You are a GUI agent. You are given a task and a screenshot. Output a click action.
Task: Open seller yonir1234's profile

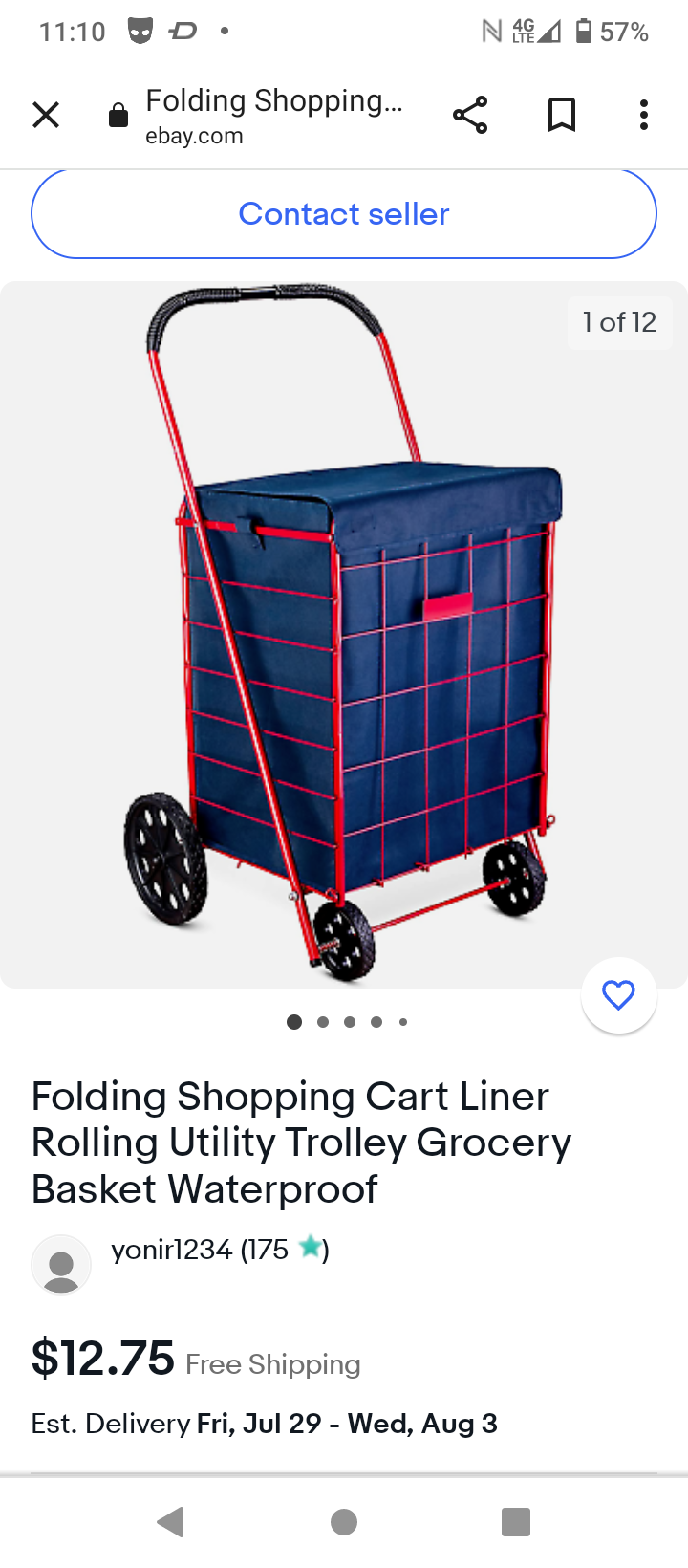click(x=172, y=1251)
